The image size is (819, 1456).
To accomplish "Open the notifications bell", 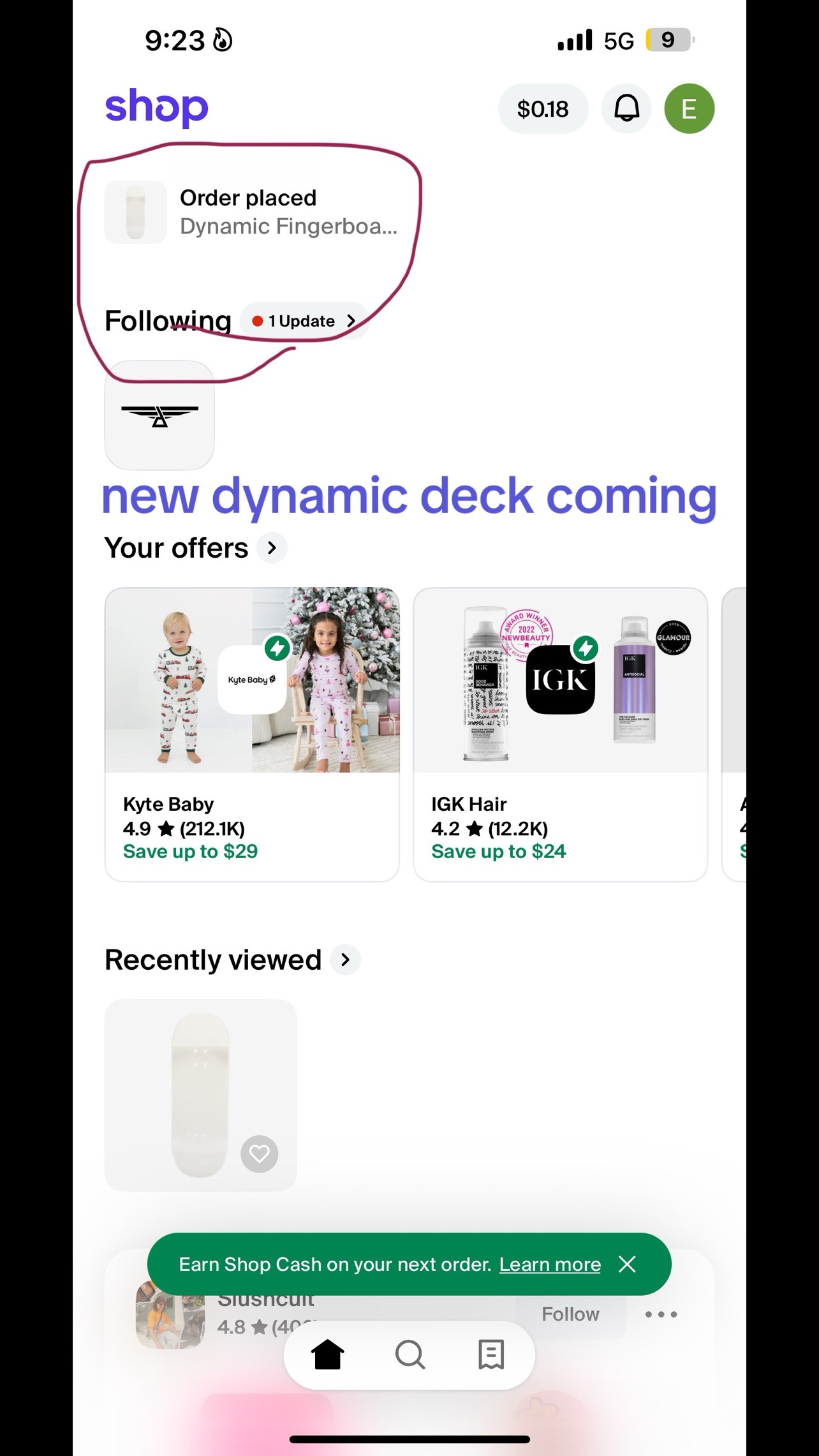I will pos(626,108).
